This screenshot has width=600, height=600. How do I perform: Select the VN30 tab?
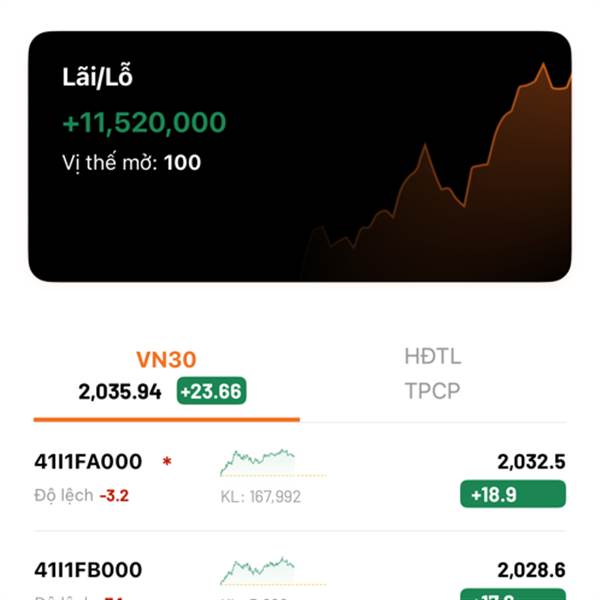[166, 377]
